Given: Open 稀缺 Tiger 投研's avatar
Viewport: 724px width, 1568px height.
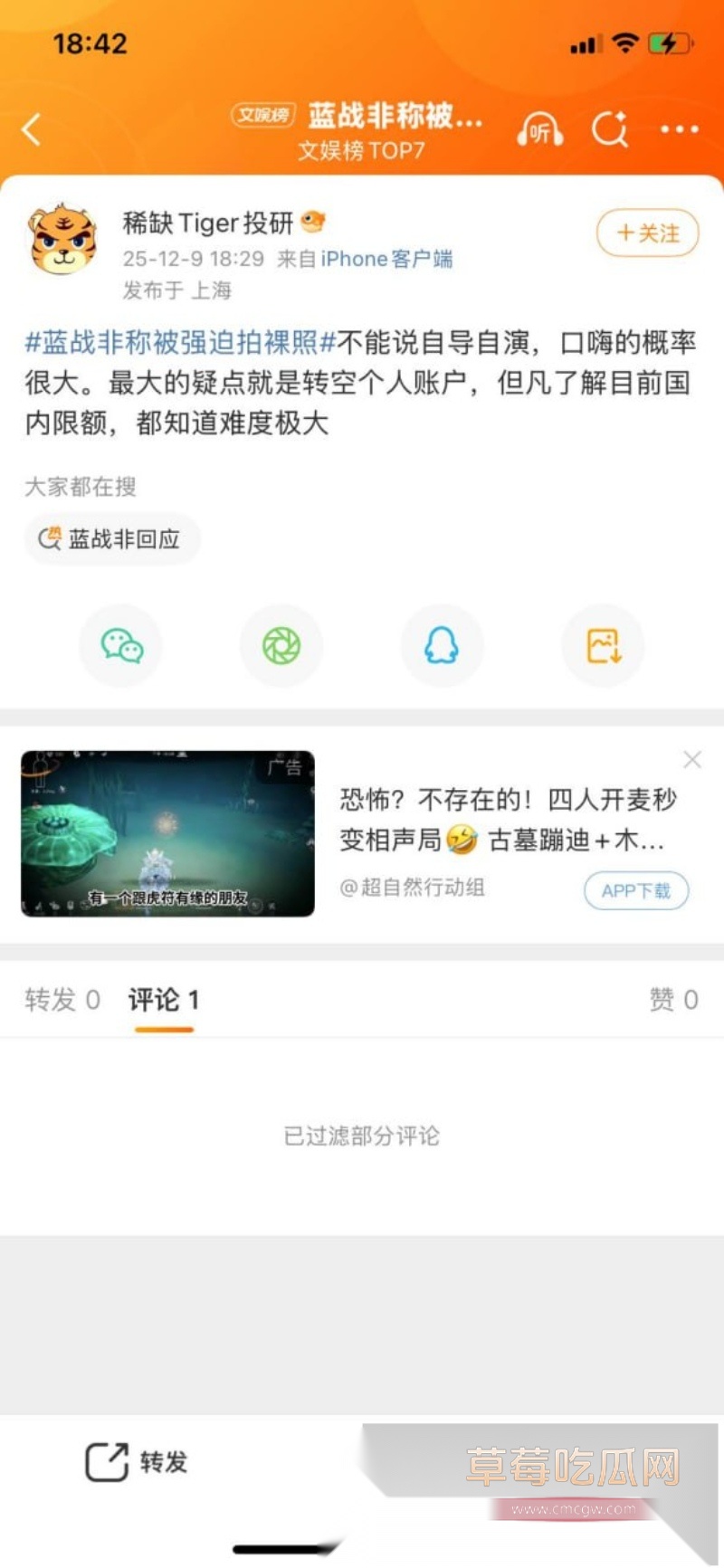Looking at the screenshot, I should pos(62,238).
